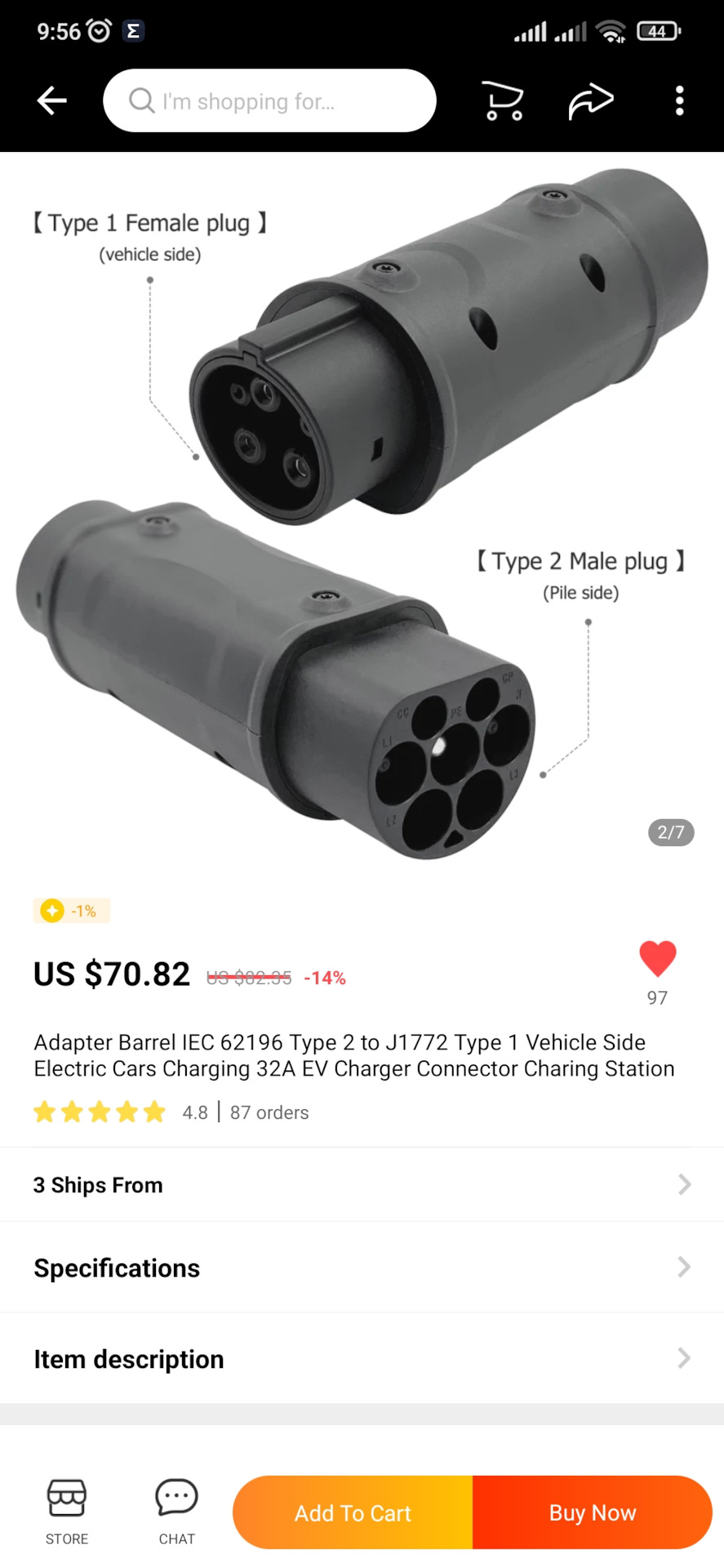Image resolution: width=724 pixels, height=1568 pixels.
Task: Open the shopping cart
Action: [502, 100]
